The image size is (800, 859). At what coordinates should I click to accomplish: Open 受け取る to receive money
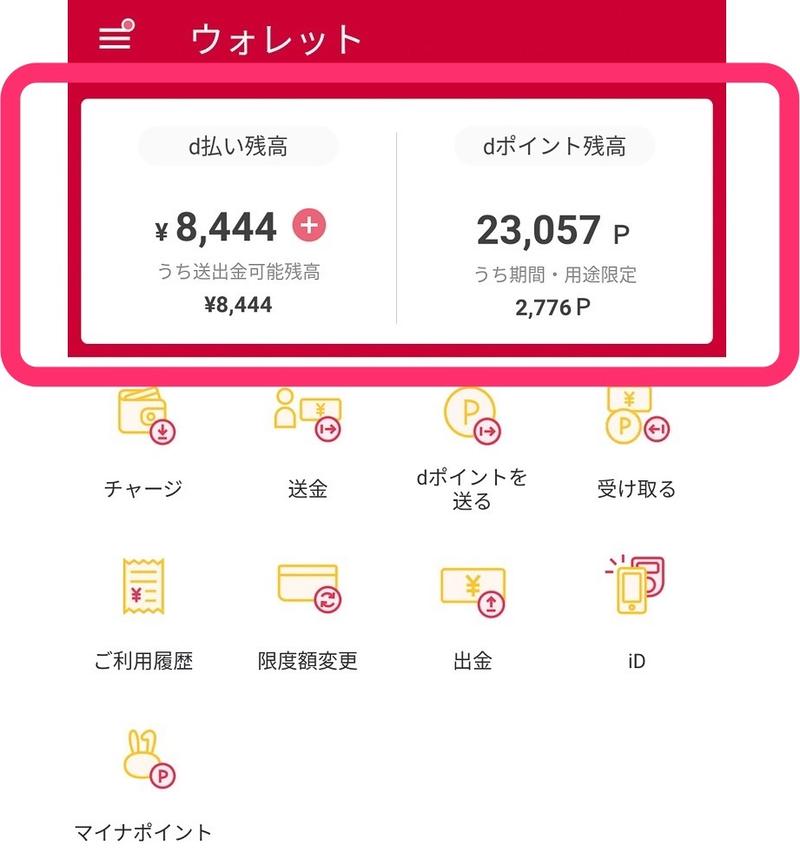[x=634, y=422]
